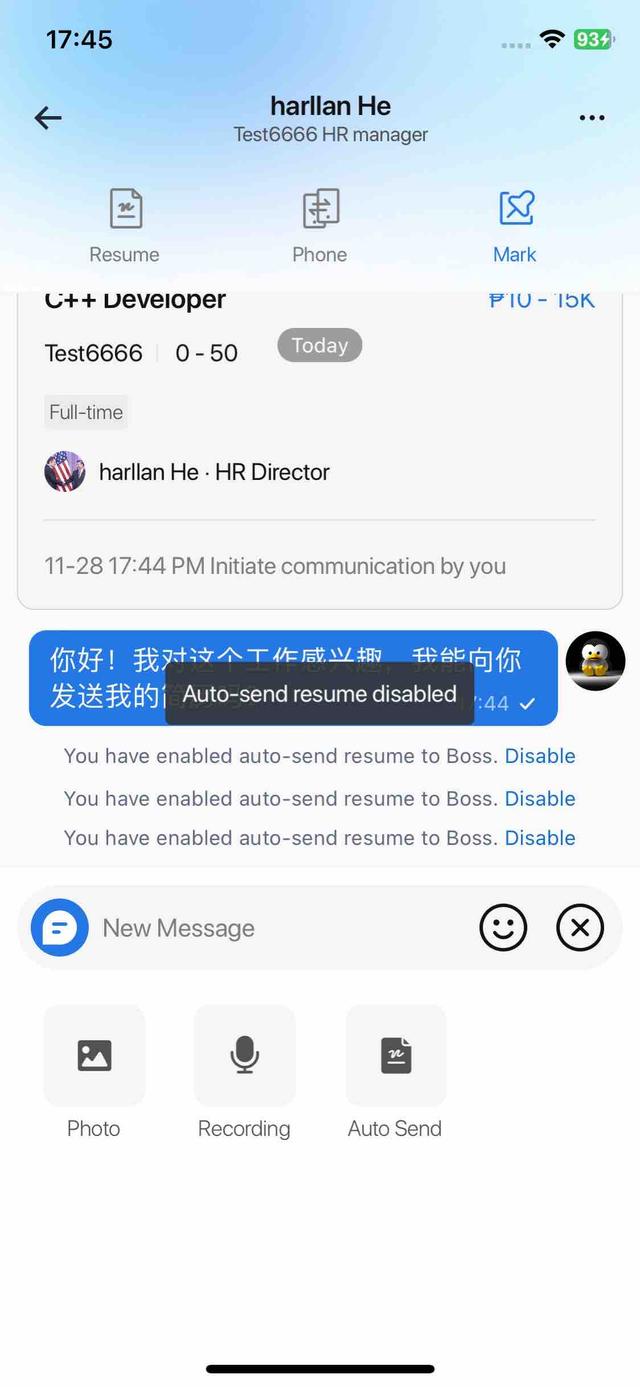Focus the New Message field

(x=280, y=928)
